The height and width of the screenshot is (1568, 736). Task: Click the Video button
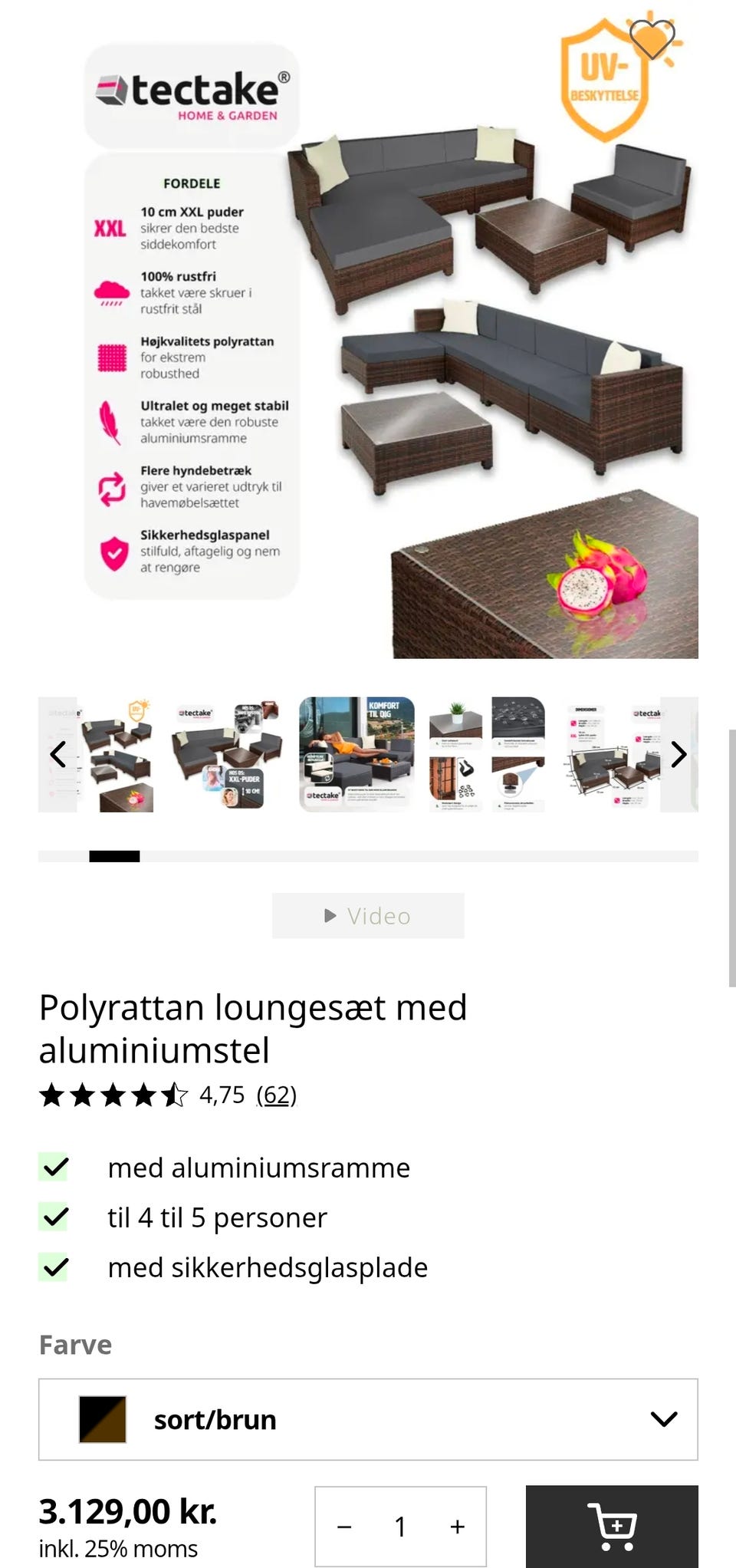click(x=368, y=915)
